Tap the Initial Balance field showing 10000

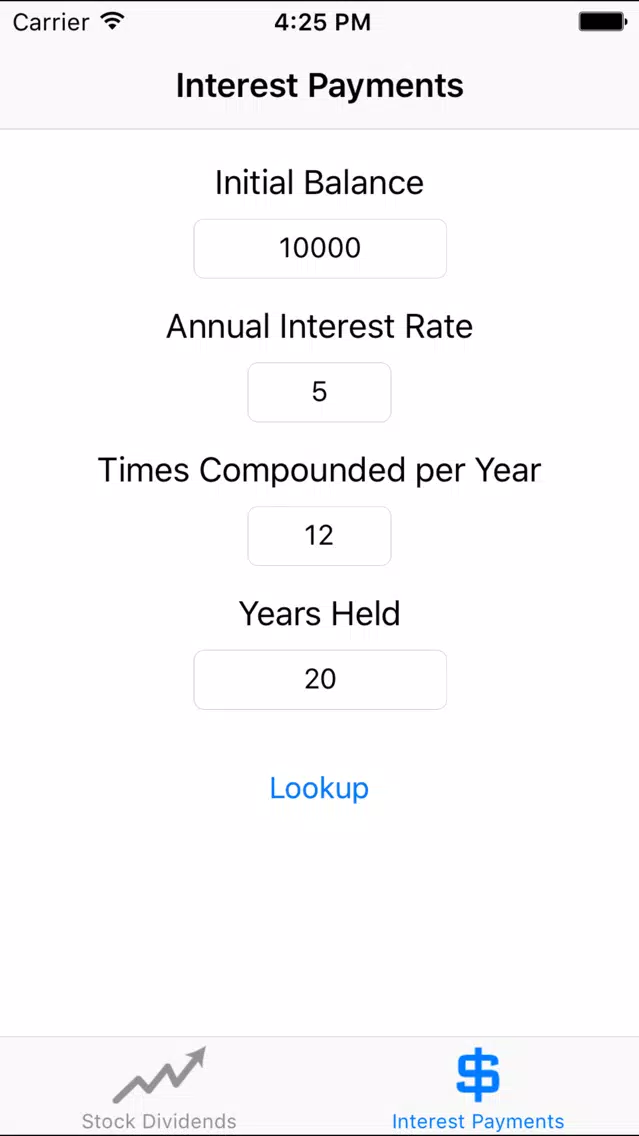[x=320, y=248]
